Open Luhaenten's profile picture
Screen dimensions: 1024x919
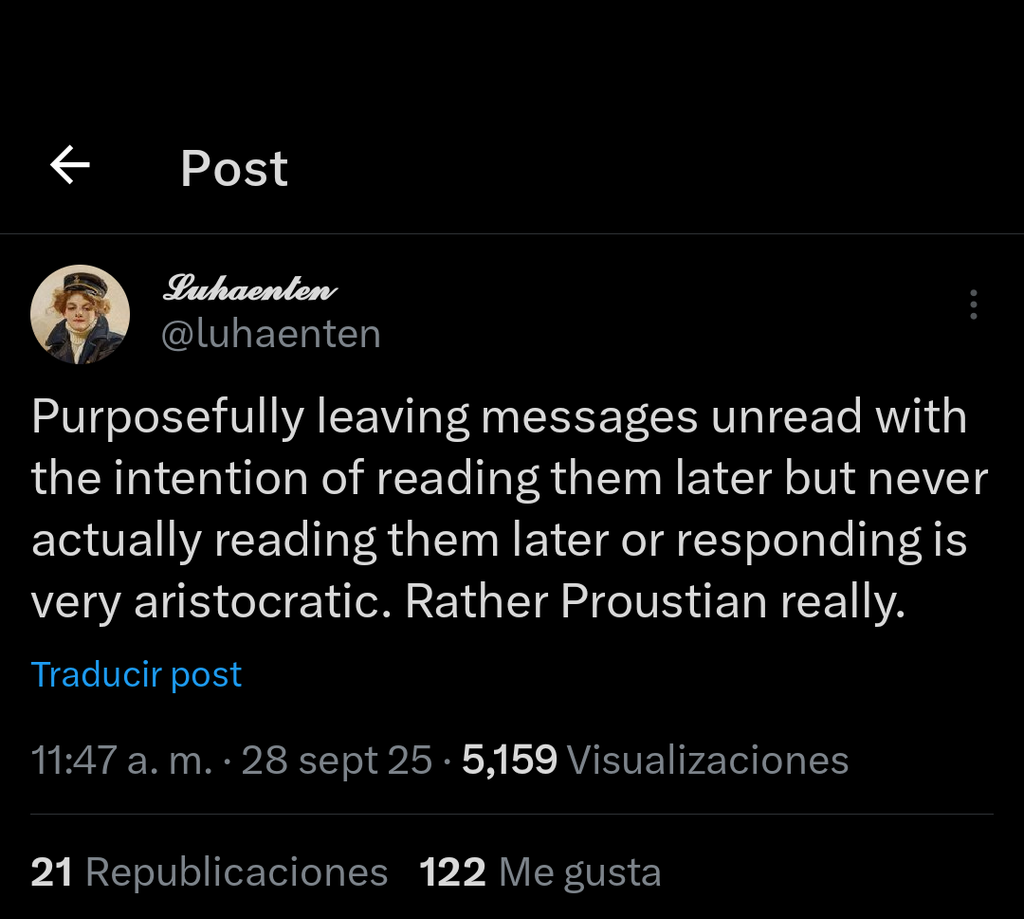pyautogui.click(x=80, y=314)
